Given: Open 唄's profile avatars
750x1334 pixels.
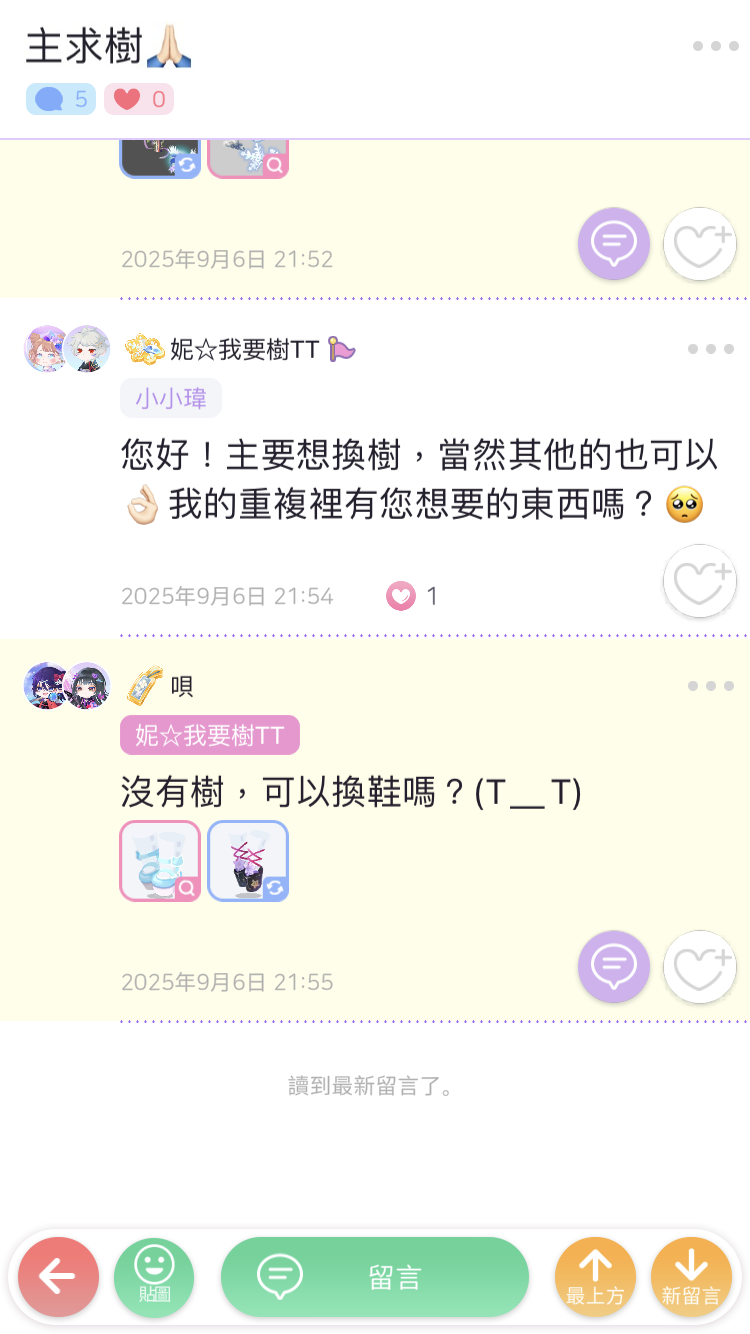Looking at the screenshot, I should click(67, 686).
